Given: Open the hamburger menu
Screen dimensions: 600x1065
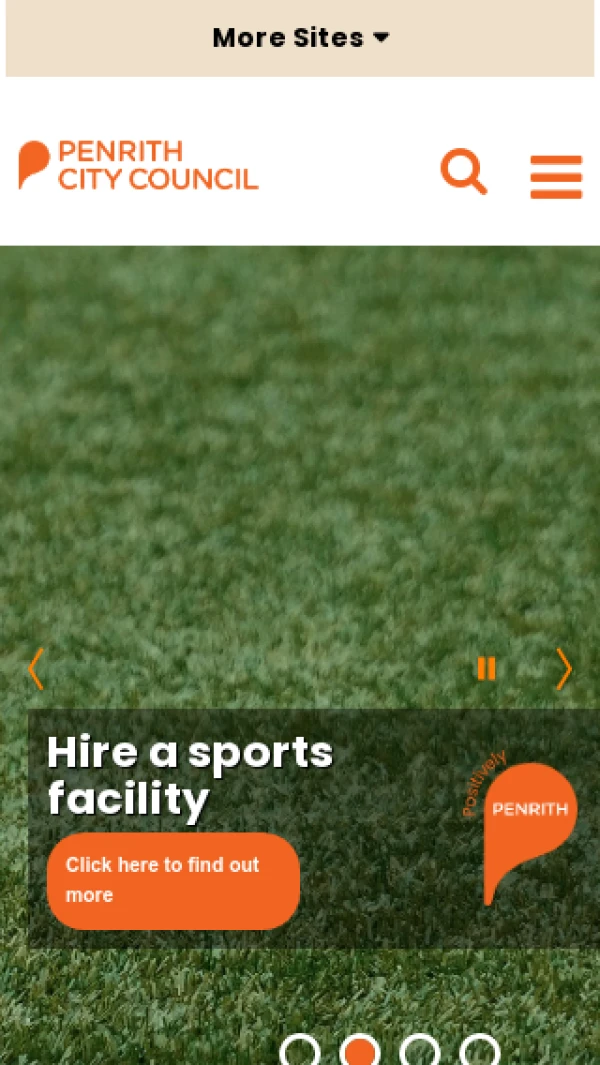Looking at the screenshot, I should (556, 176).
